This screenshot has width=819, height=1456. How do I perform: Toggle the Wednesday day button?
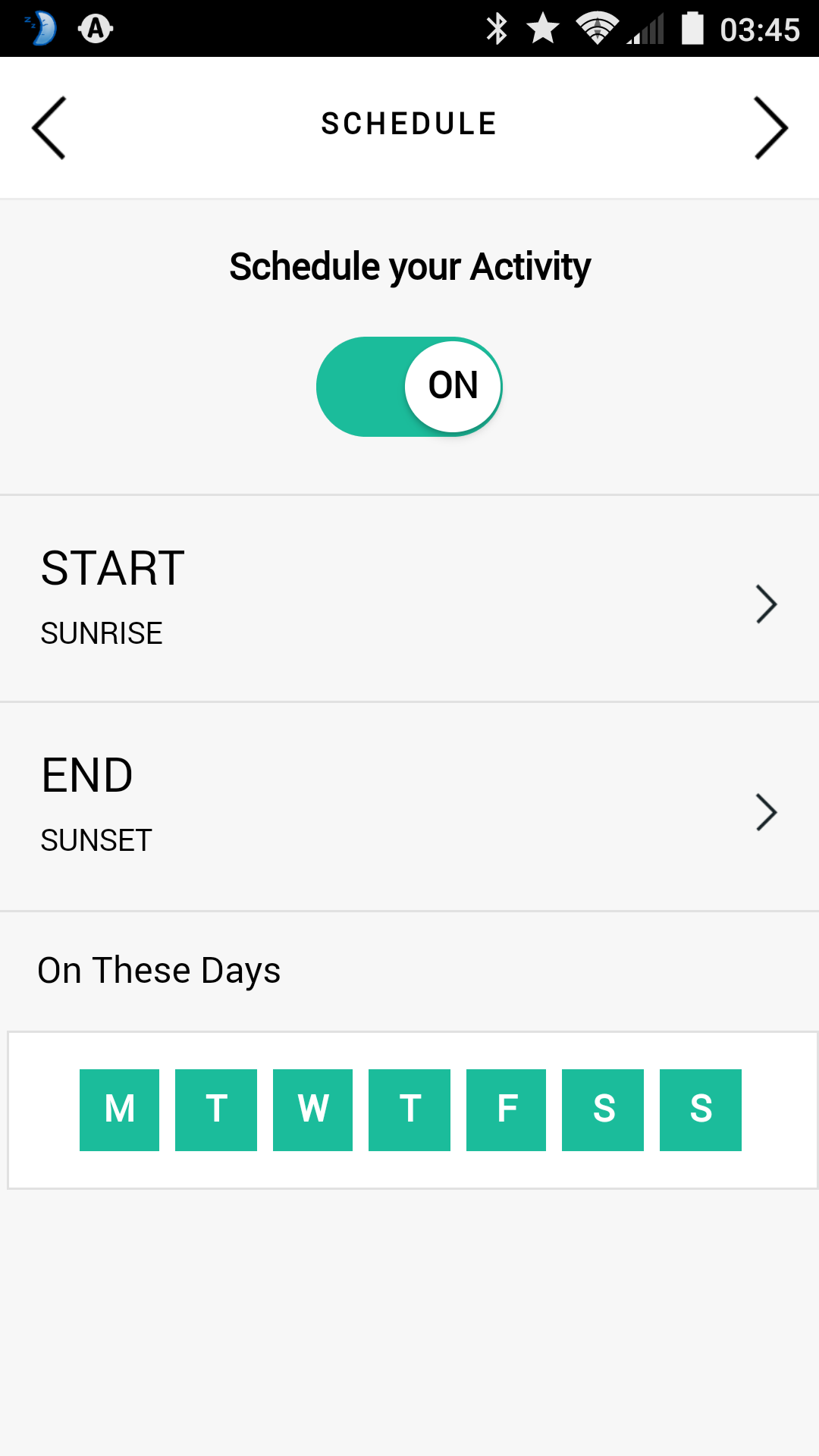pos(312,1110)
